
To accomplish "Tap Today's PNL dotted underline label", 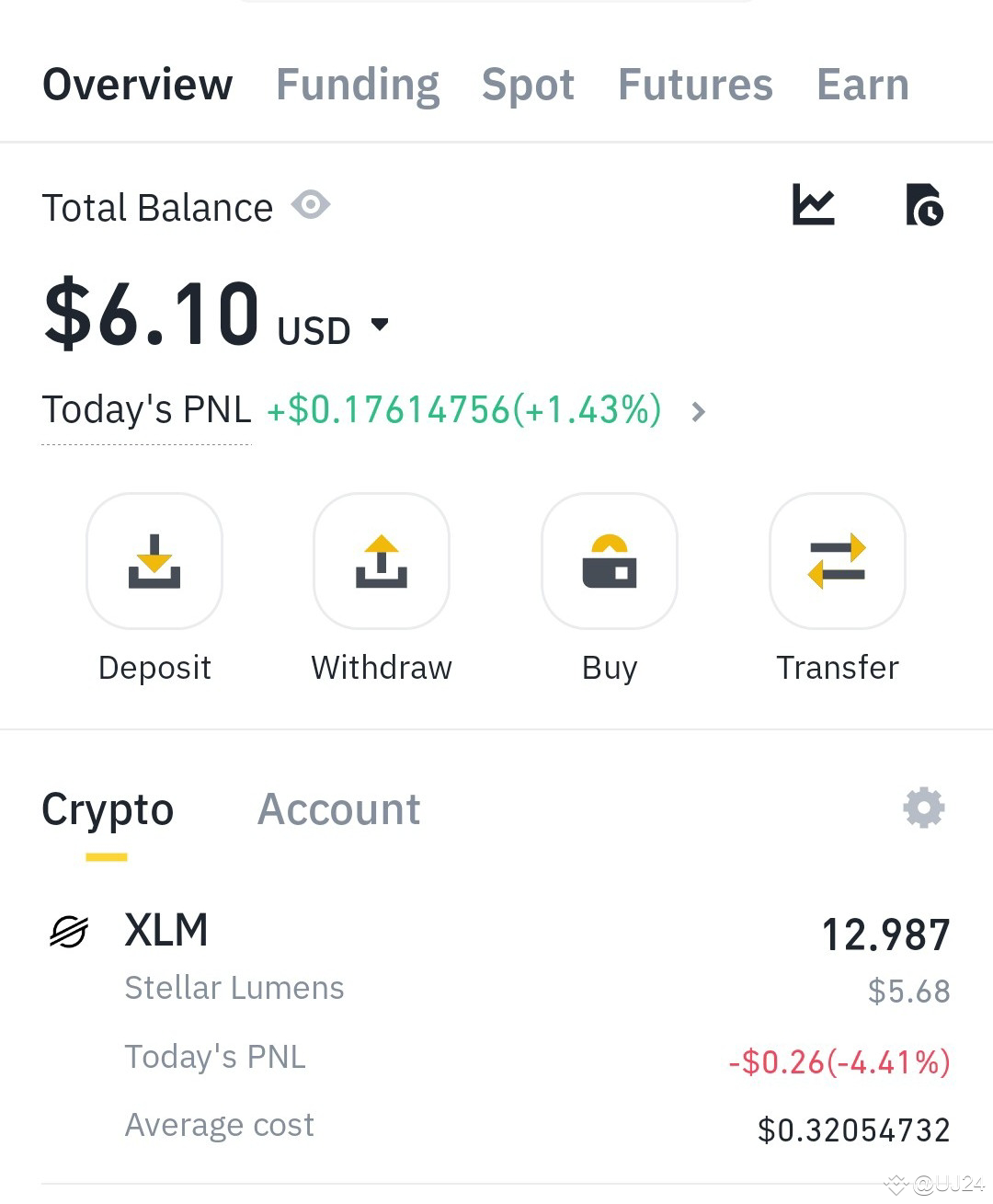I will 146,410.
